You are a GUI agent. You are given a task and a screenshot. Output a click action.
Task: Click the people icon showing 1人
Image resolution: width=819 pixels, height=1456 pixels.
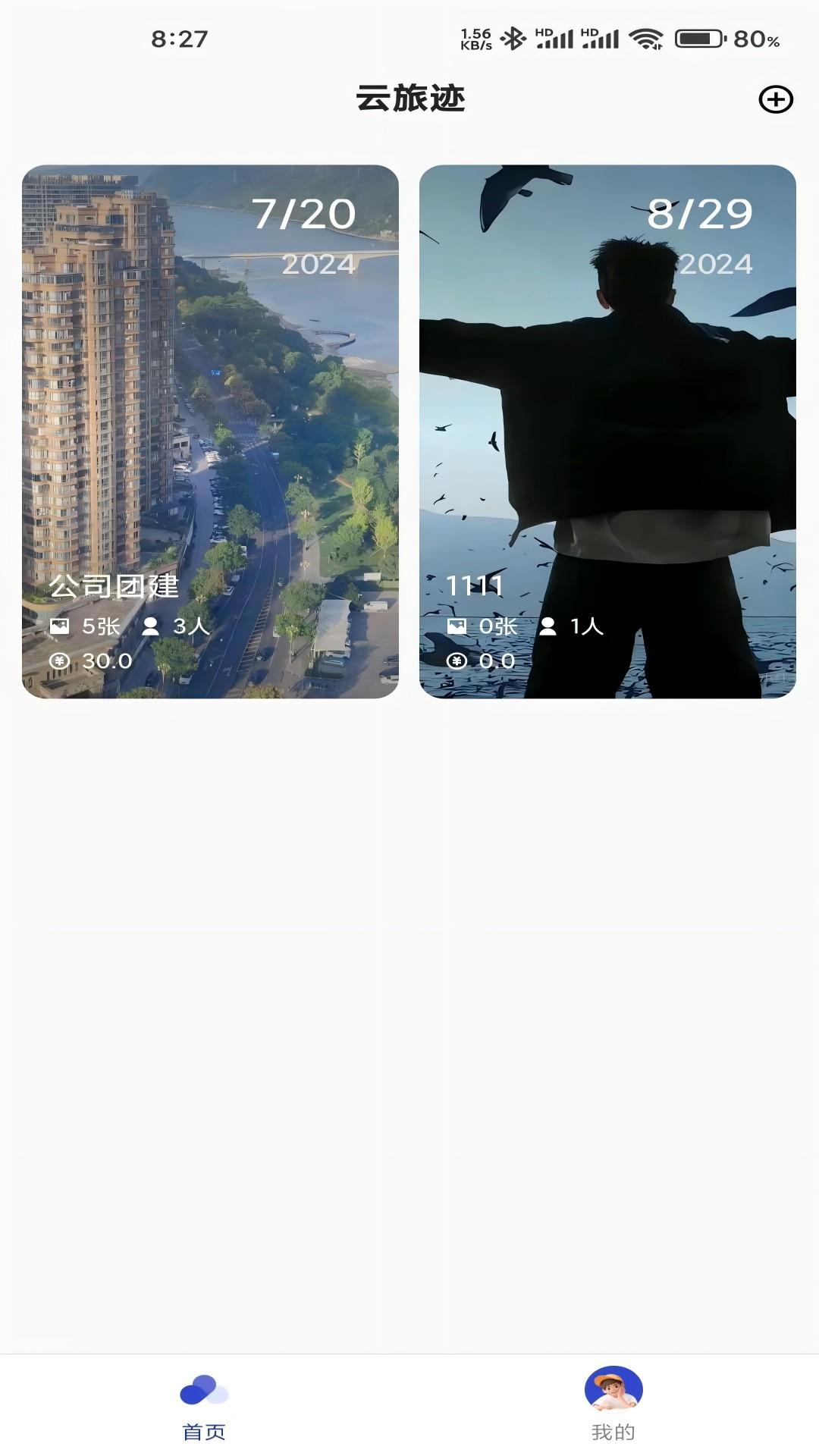coord(548,625)
